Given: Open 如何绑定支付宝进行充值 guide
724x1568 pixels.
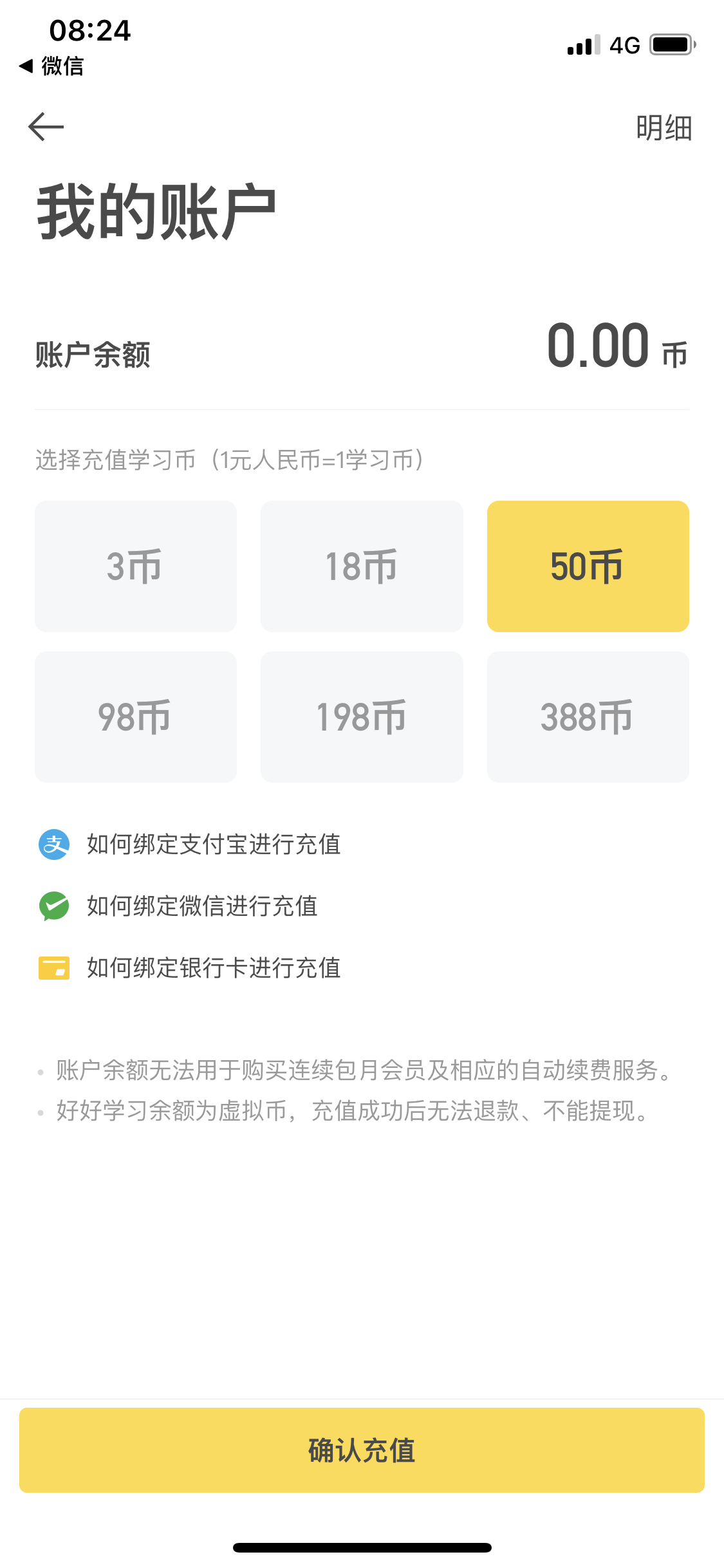Looking at the screenshot, I should (190, 845).
